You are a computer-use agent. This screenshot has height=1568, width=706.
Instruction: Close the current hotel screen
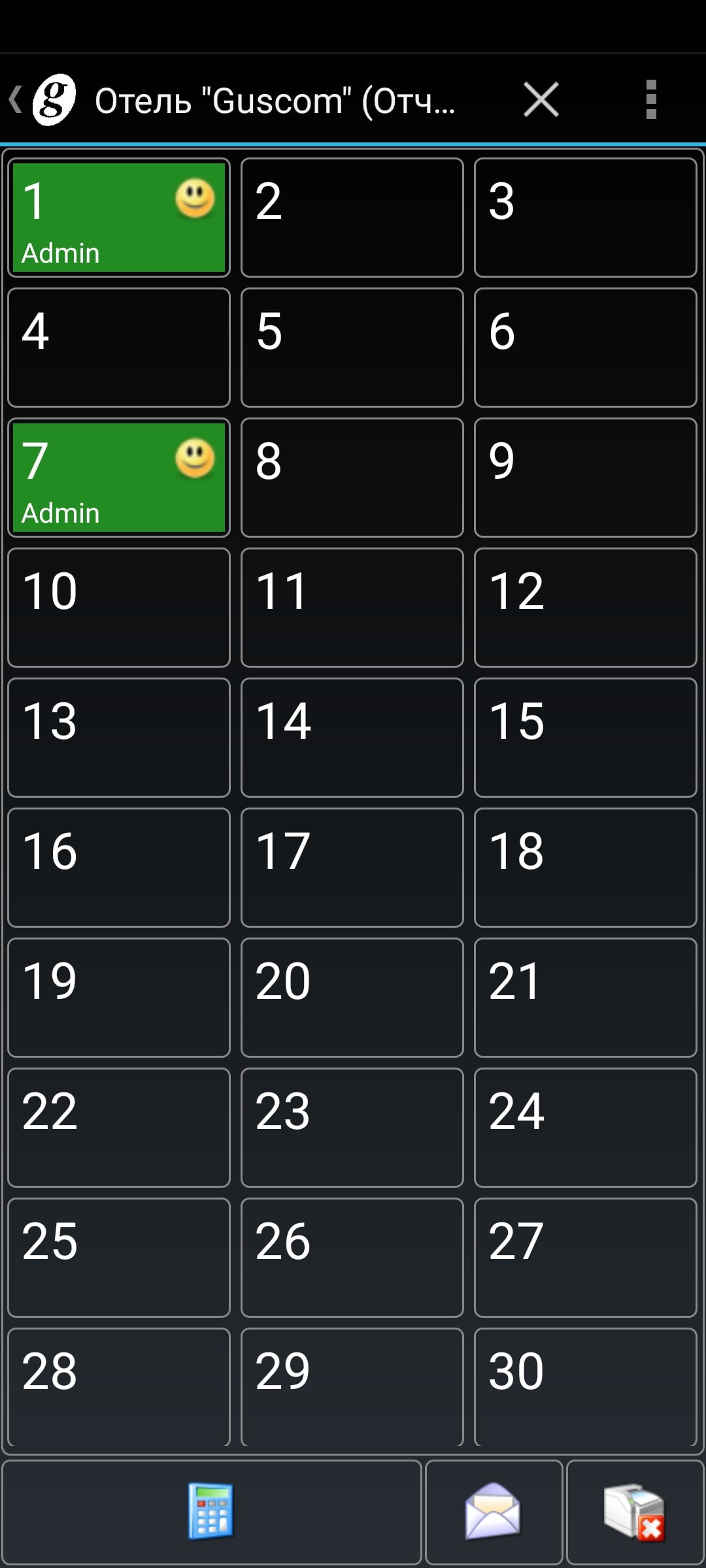[541, 100]
